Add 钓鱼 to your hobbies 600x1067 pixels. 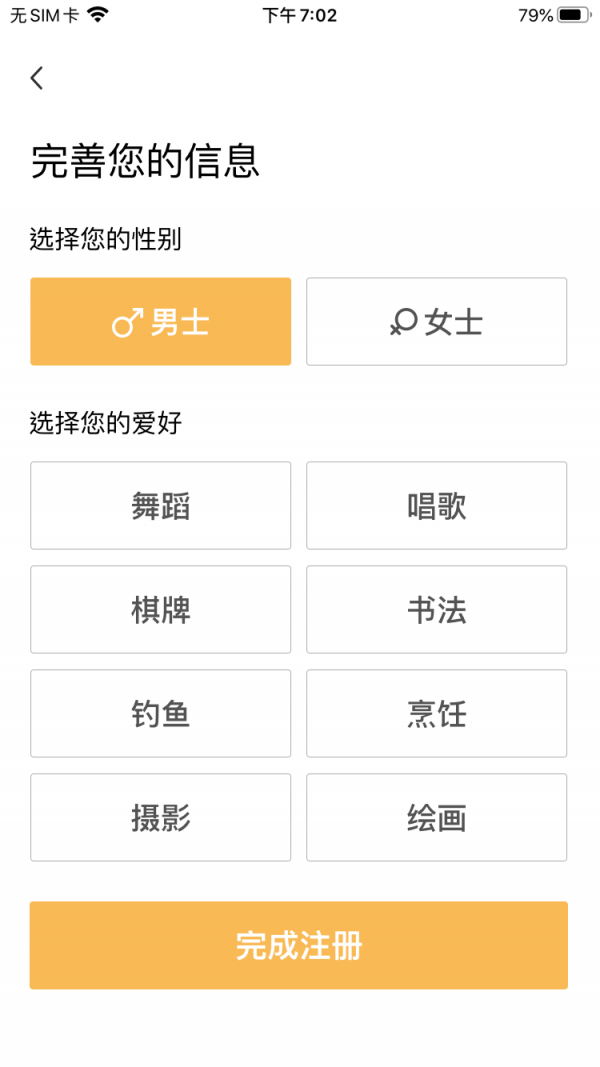(160, 714)
